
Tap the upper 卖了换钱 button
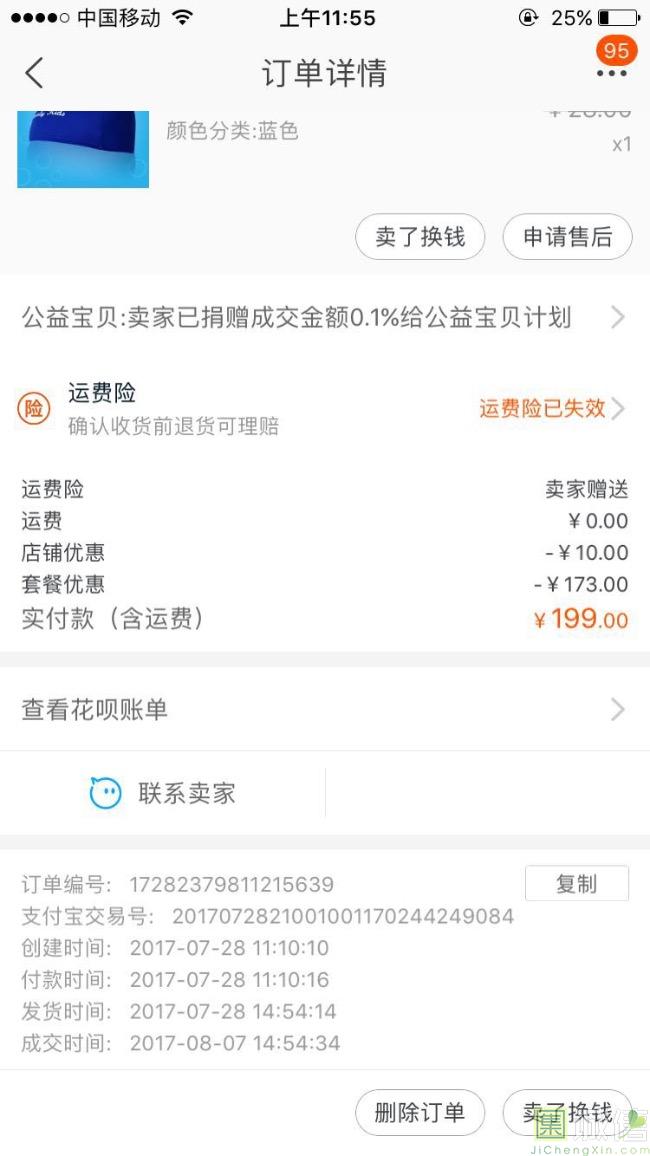coord(420,238)
